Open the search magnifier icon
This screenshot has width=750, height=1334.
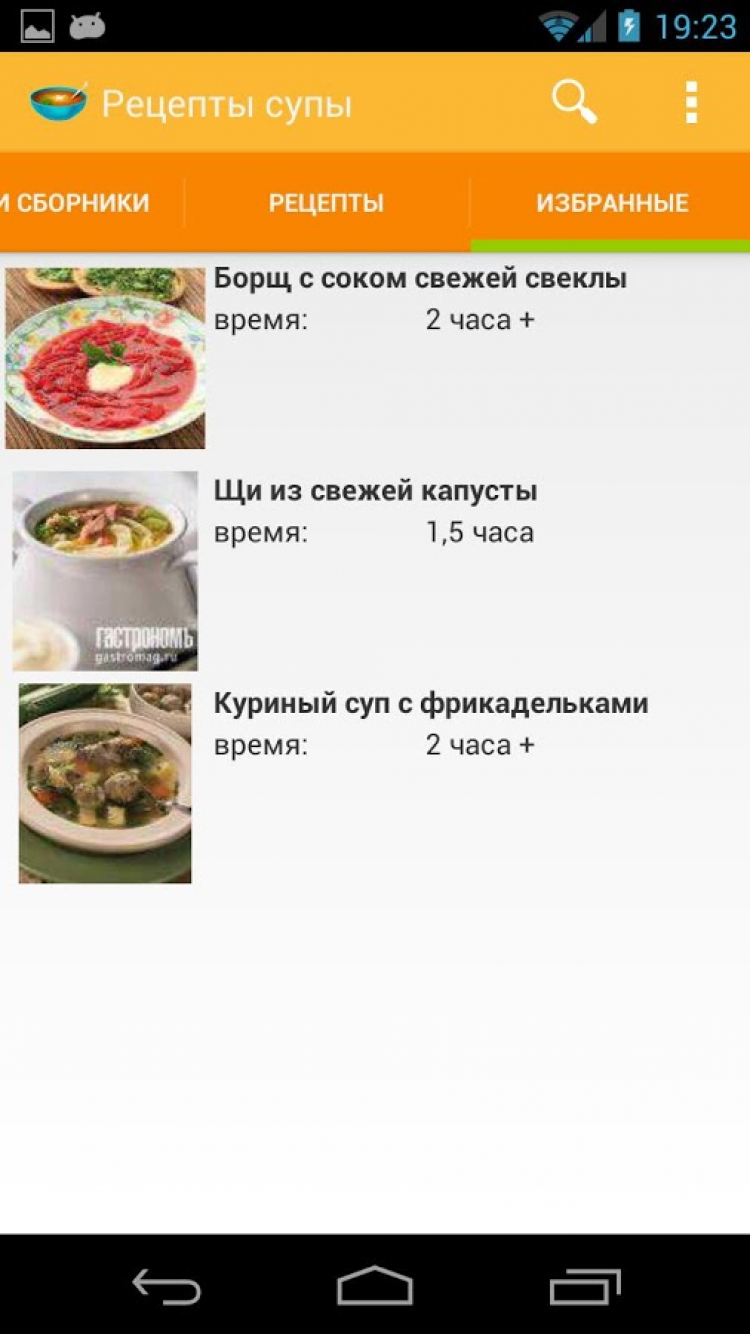point(574,103)
